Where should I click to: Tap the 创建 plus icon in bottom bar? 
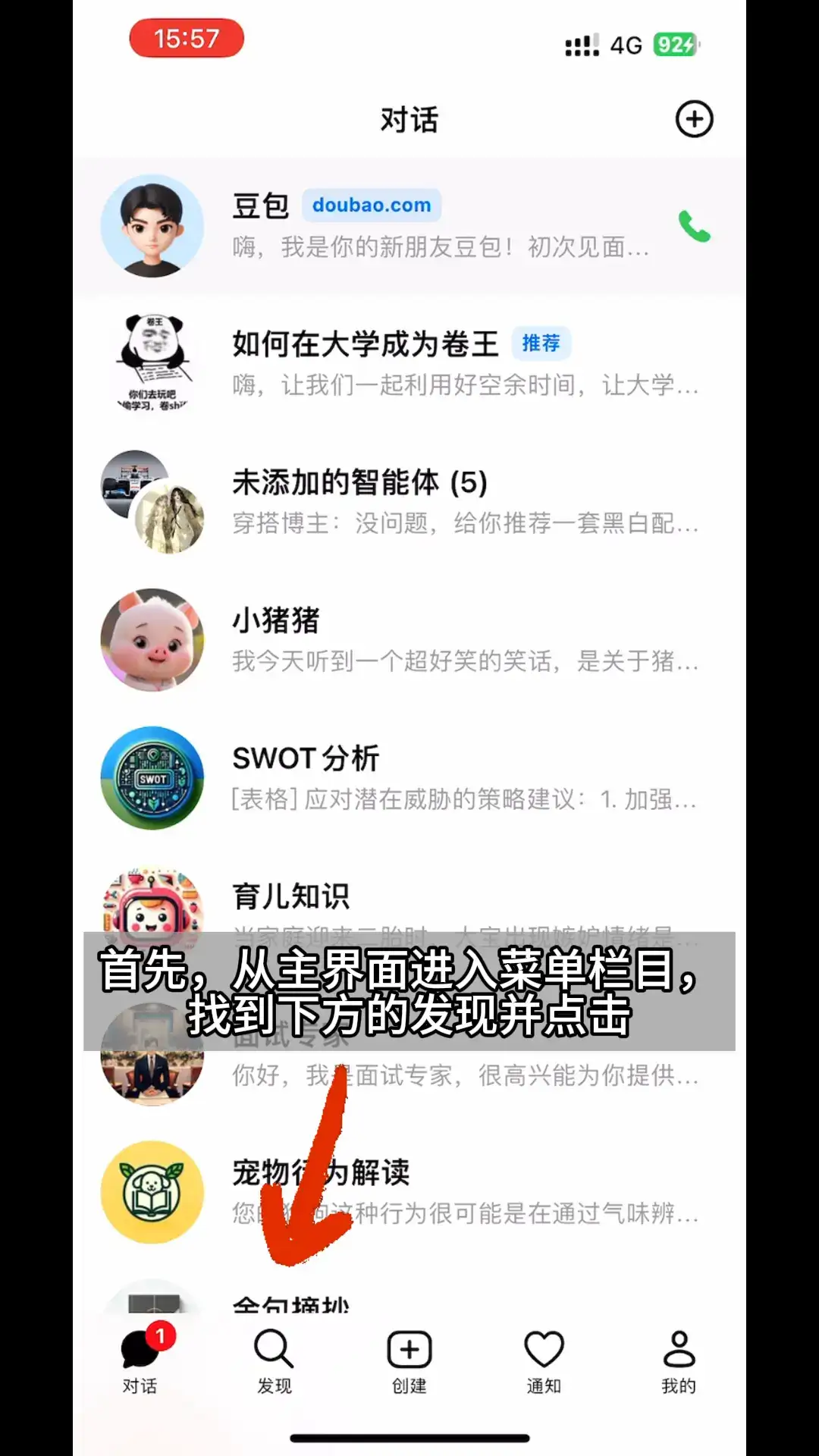click(x=409, y=1350)
